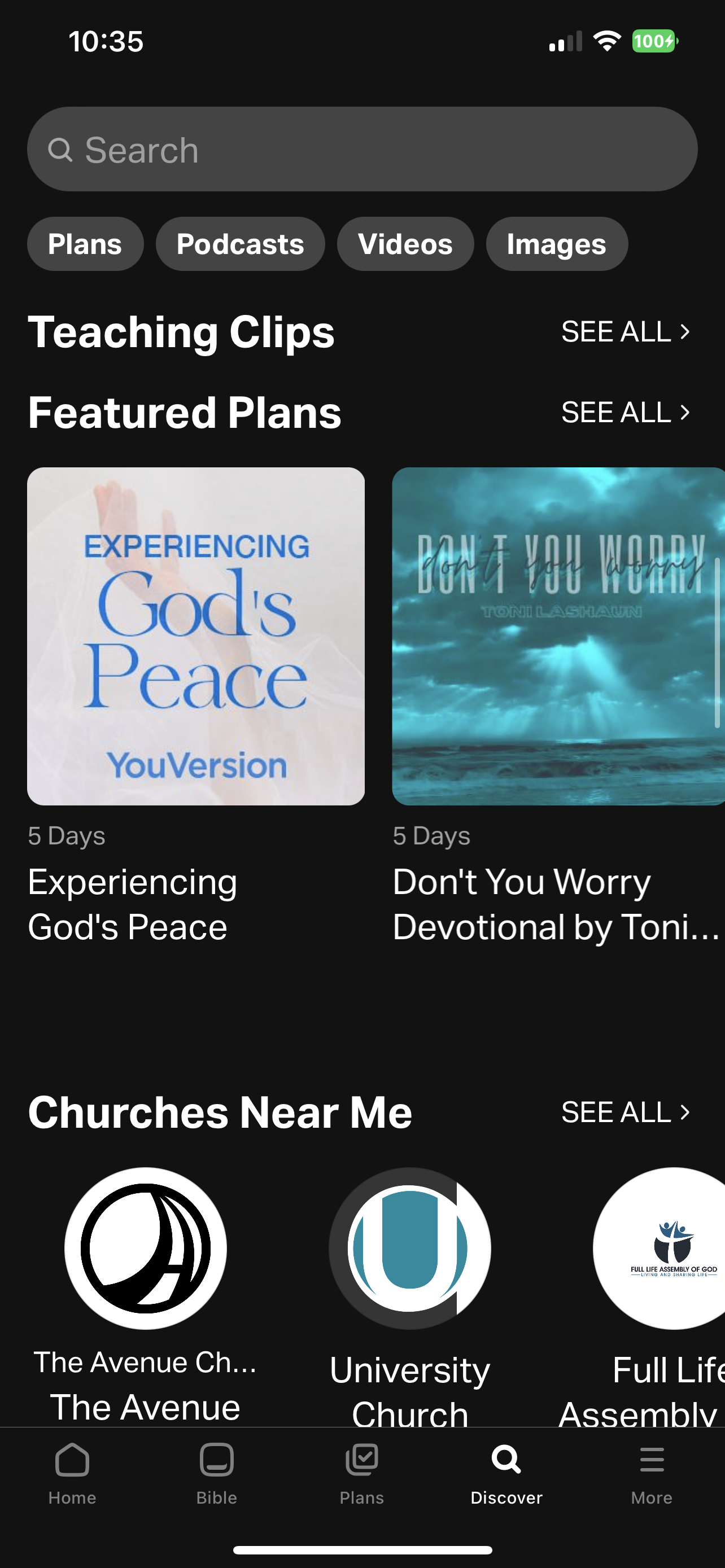725x1568 pixels.
Task: Switch to the Bible tab
Action: pos(217,1473)
